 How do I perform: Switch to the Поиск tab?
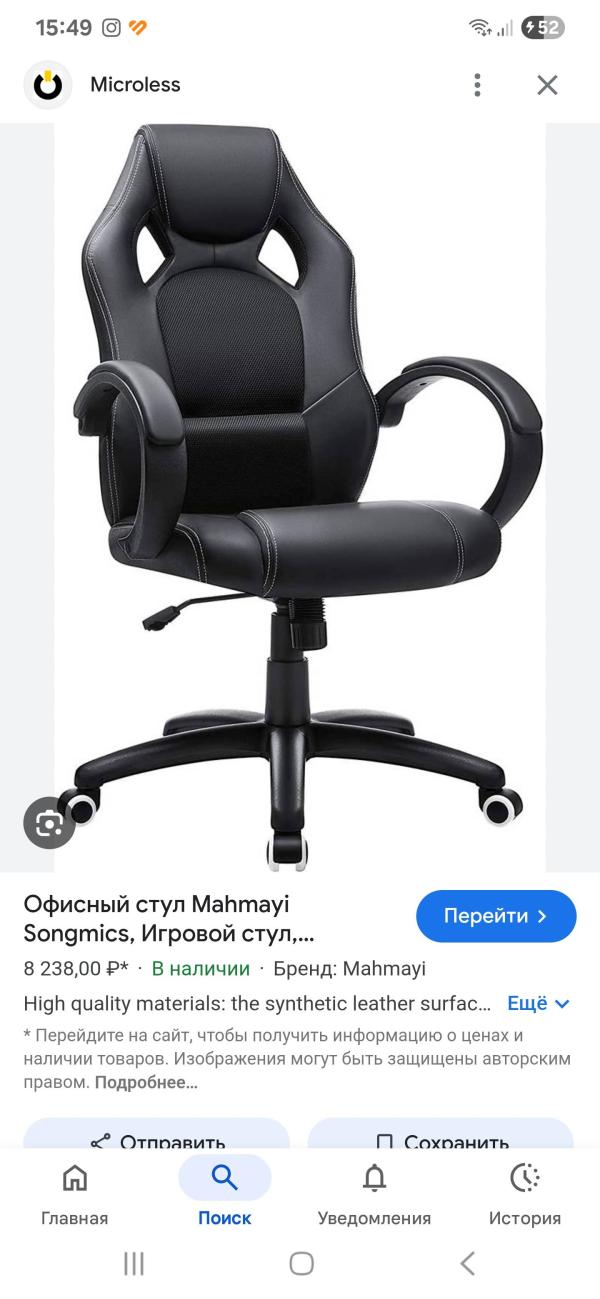[224, 1194]
